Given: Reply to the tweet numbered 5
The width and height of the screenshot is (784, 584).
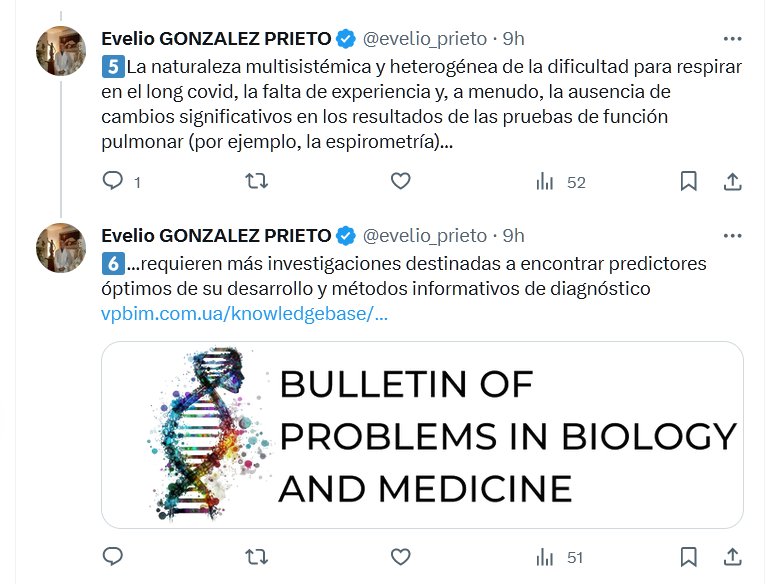Looking at the screenshot, I should (x=113, y=181).
